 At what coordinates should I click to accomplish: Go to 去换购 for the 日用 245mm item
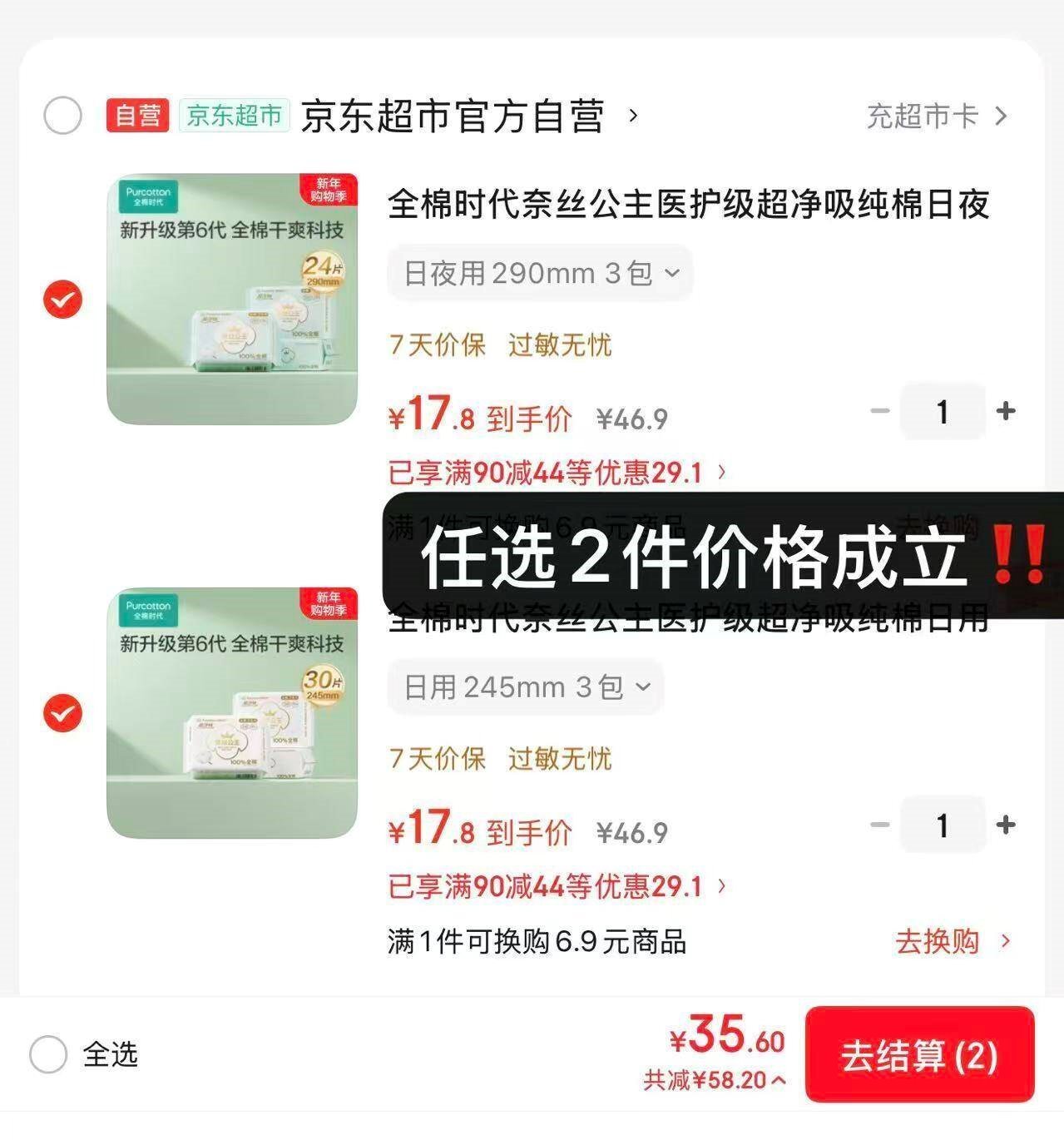tap(952, 942)
